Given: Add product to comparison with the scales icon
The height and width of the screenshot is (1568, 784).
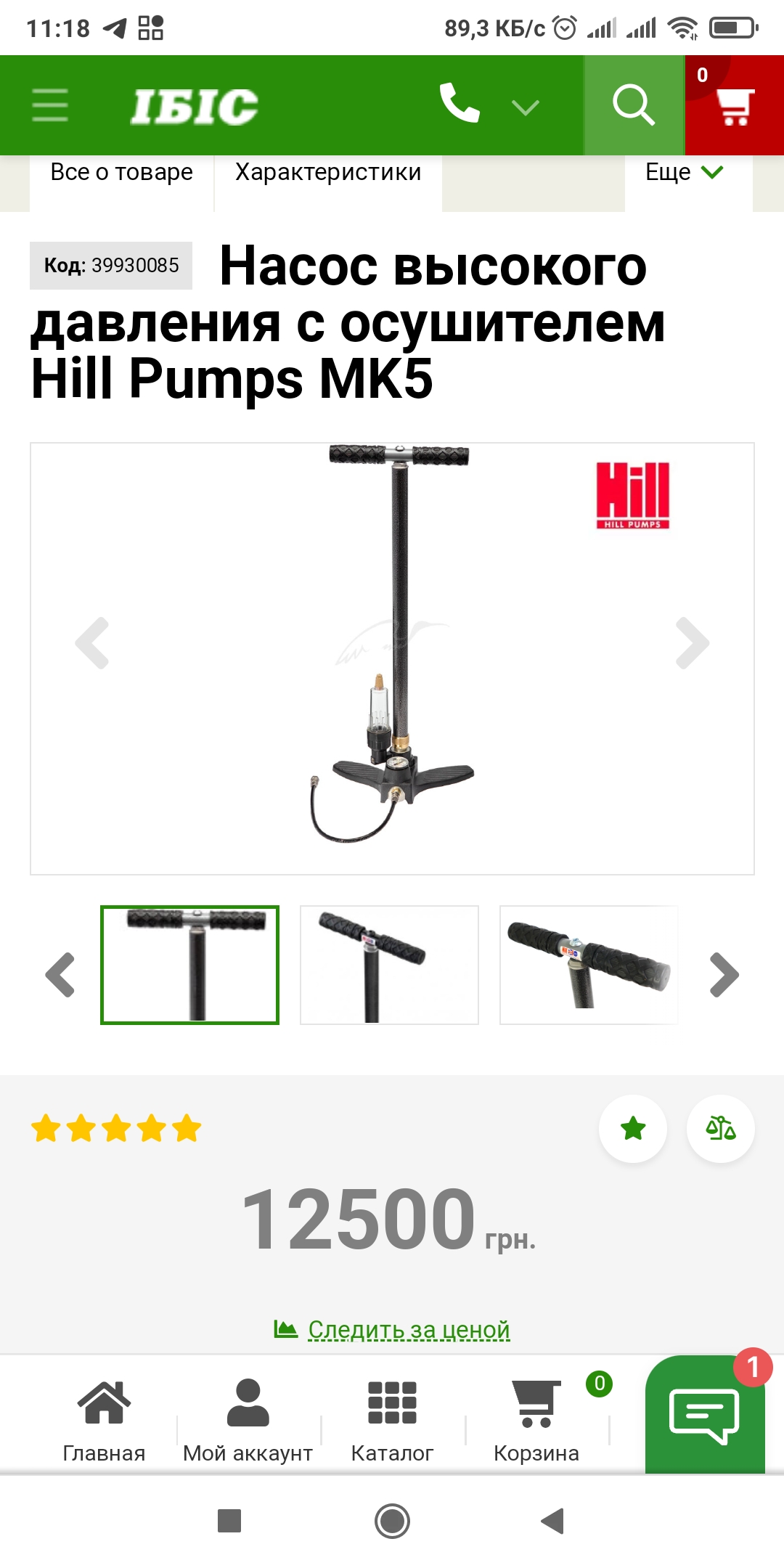Looking at the screenshot, I should click(x=721, y=1129).
